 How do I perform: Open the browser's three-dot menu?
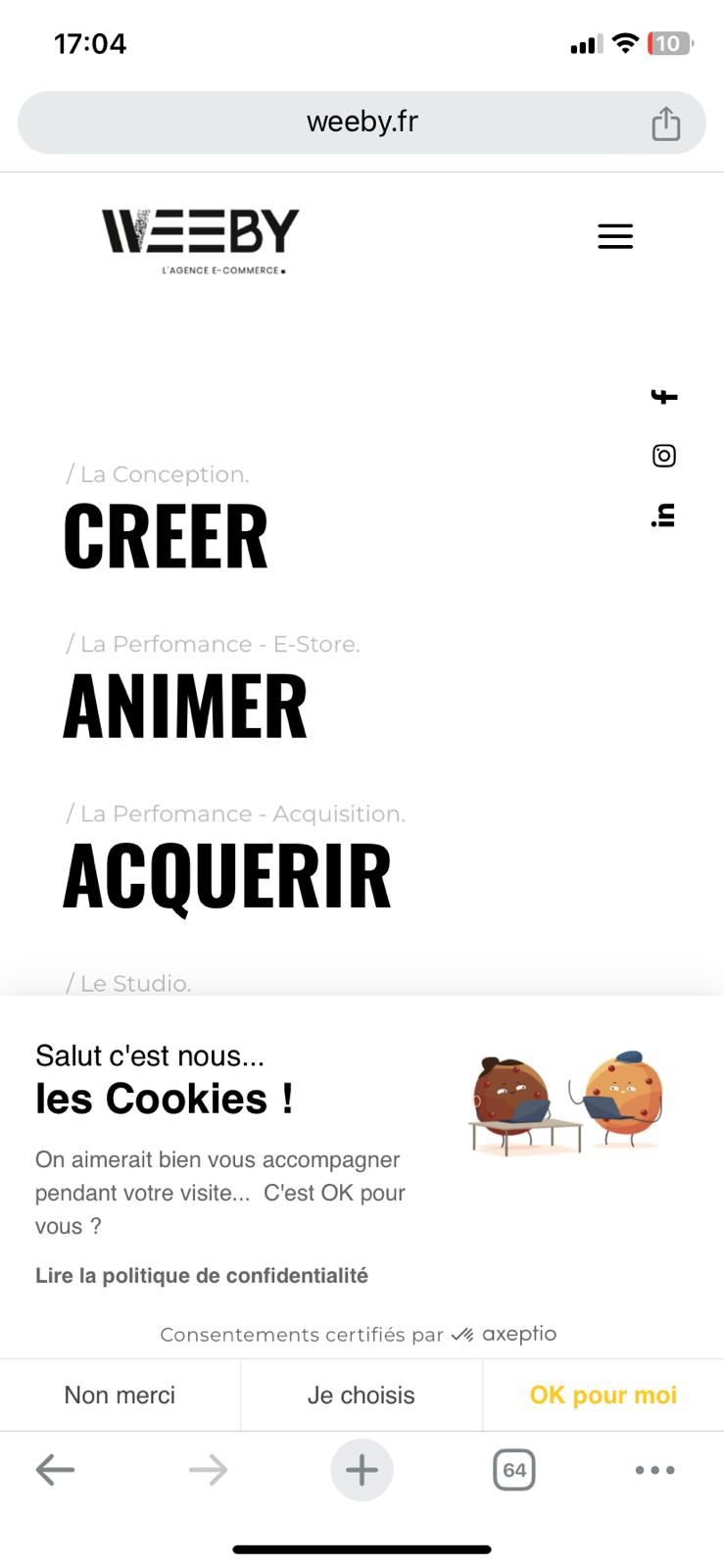[x=654, y=1470]
